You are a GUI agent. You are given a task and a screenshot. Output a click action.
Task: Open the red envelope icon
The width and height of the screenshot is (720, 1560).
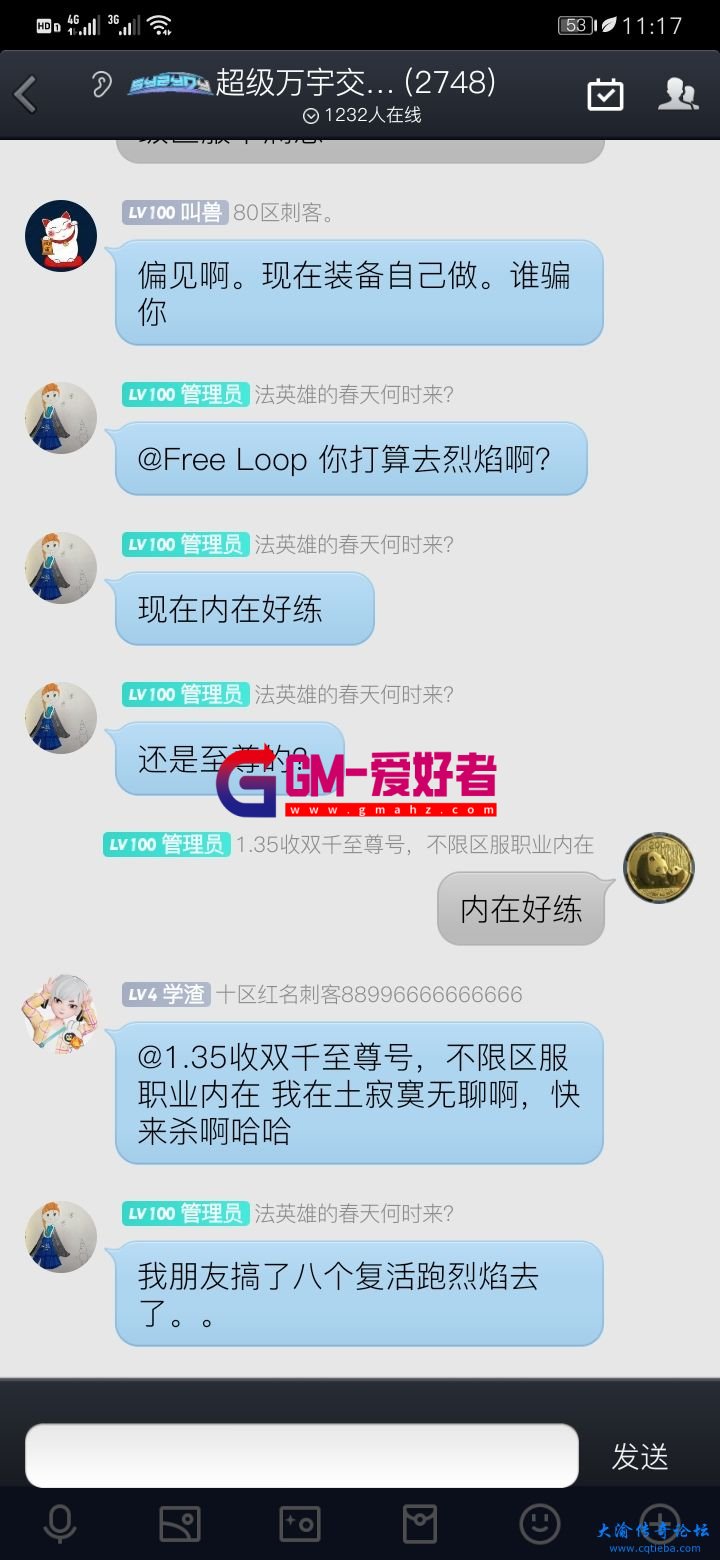click(420, 1524)
